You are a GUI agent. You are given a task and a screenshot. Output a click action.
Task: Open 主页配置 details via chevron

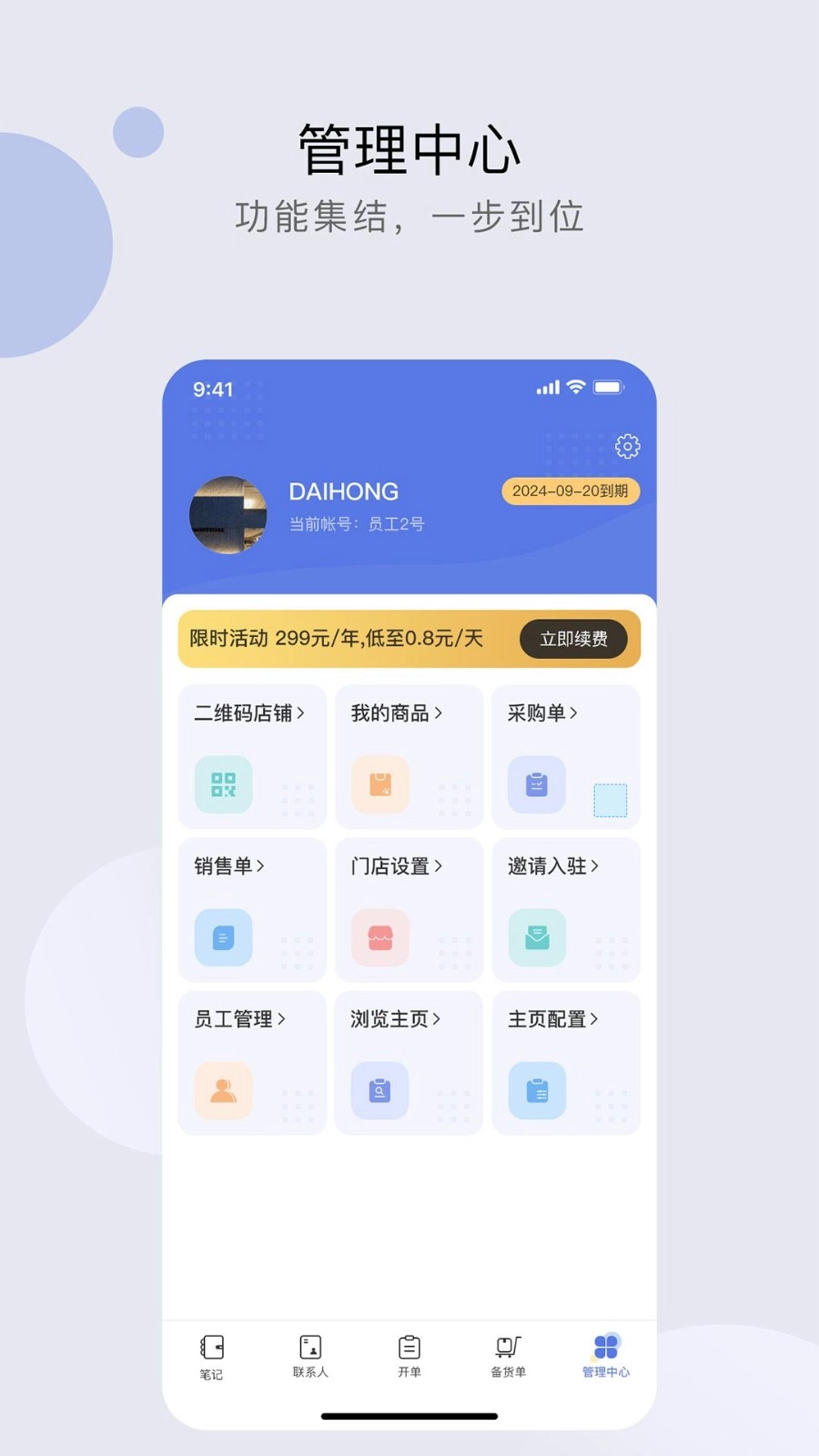(593, 1019)
